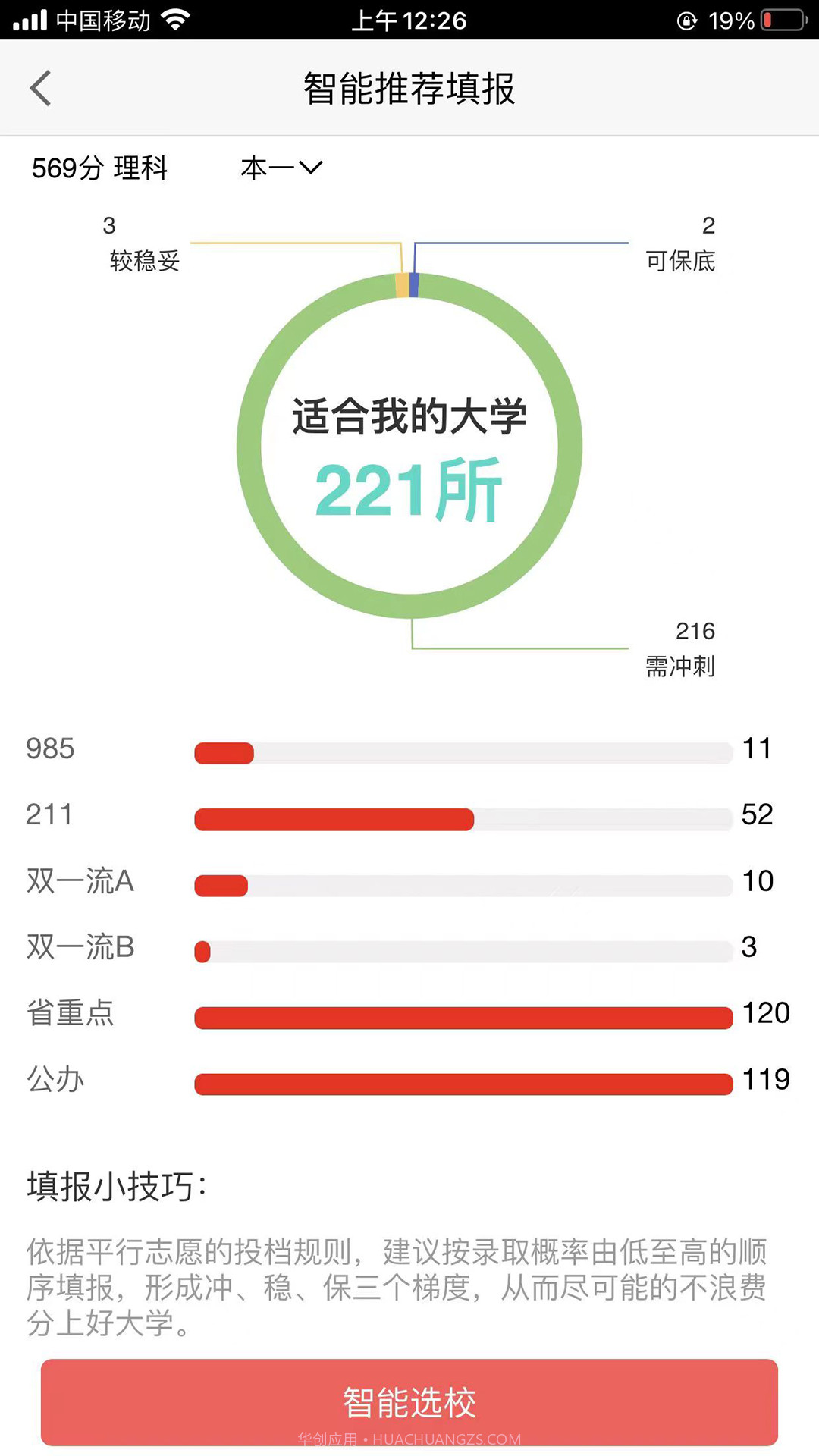The image size is (819, 1456).
Task: Tap the back arrow in the title bar
Action: coord(41,87)
